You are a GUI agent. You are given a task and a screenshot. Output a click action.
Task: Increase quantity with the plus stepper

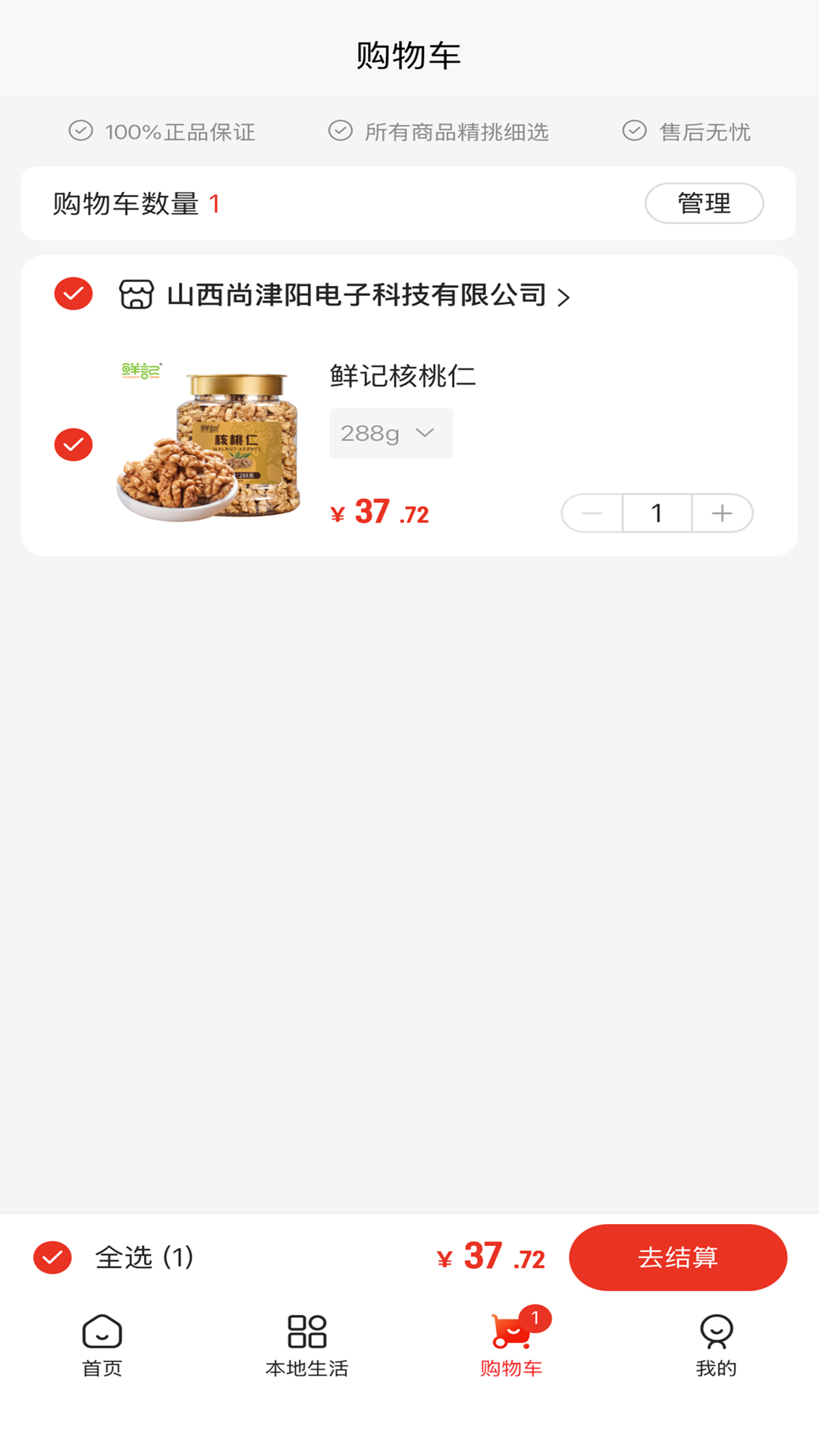point(721,513)
